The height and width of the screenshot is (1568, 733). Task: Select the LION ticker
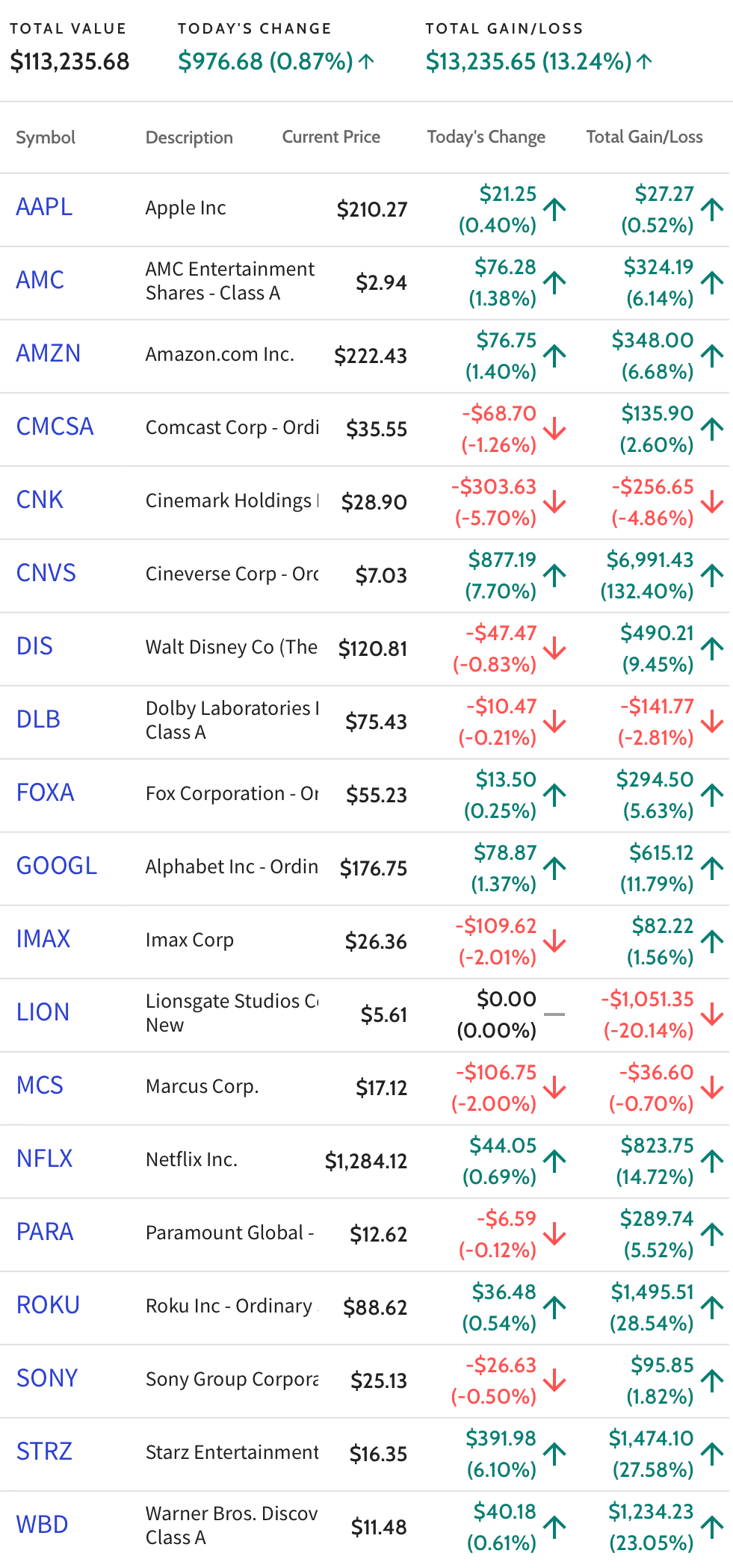[43, 1012]
